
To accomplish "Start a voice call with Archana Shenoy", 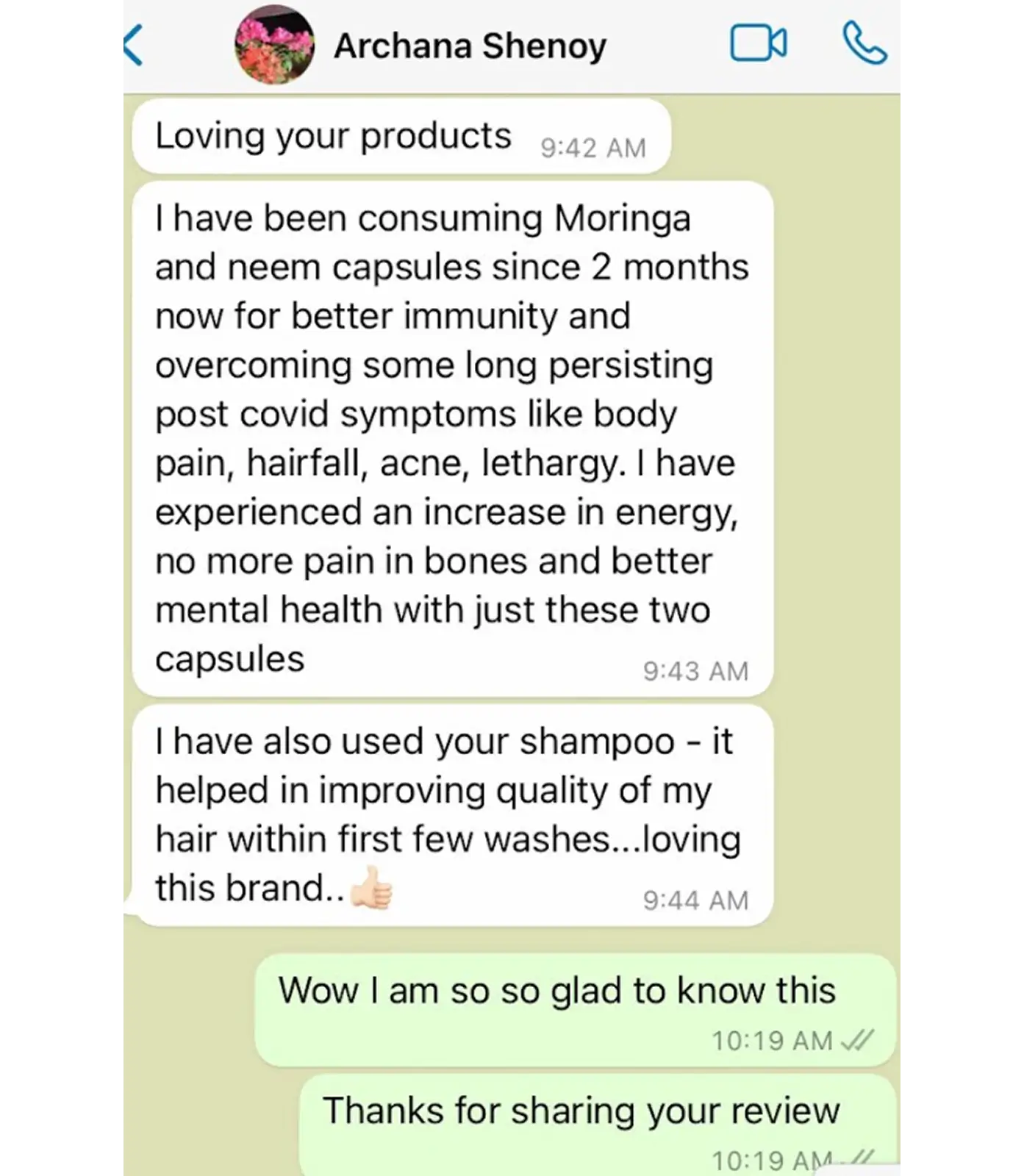I will click(864, 44).
